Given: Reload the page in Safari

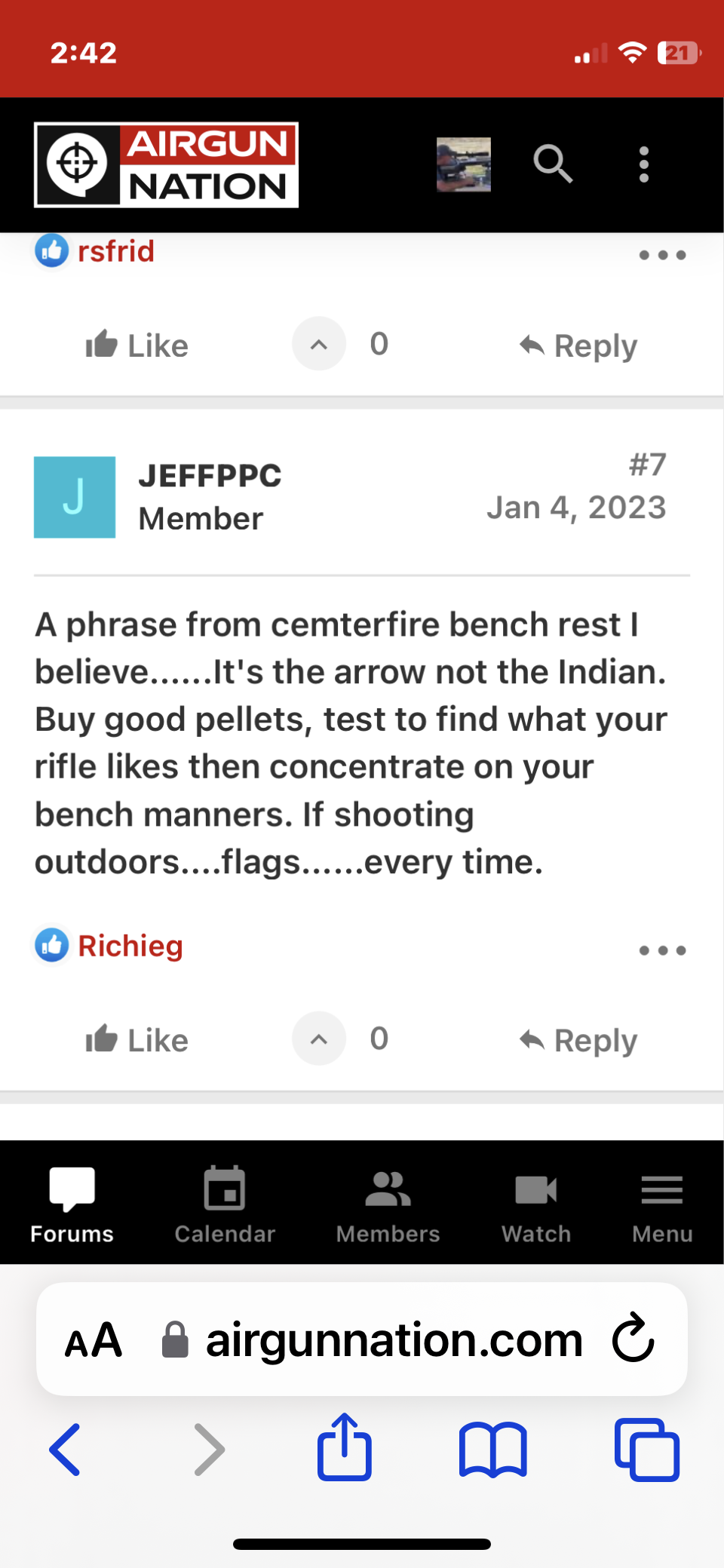Looking at the screenshot, I should coord(633,1339).
